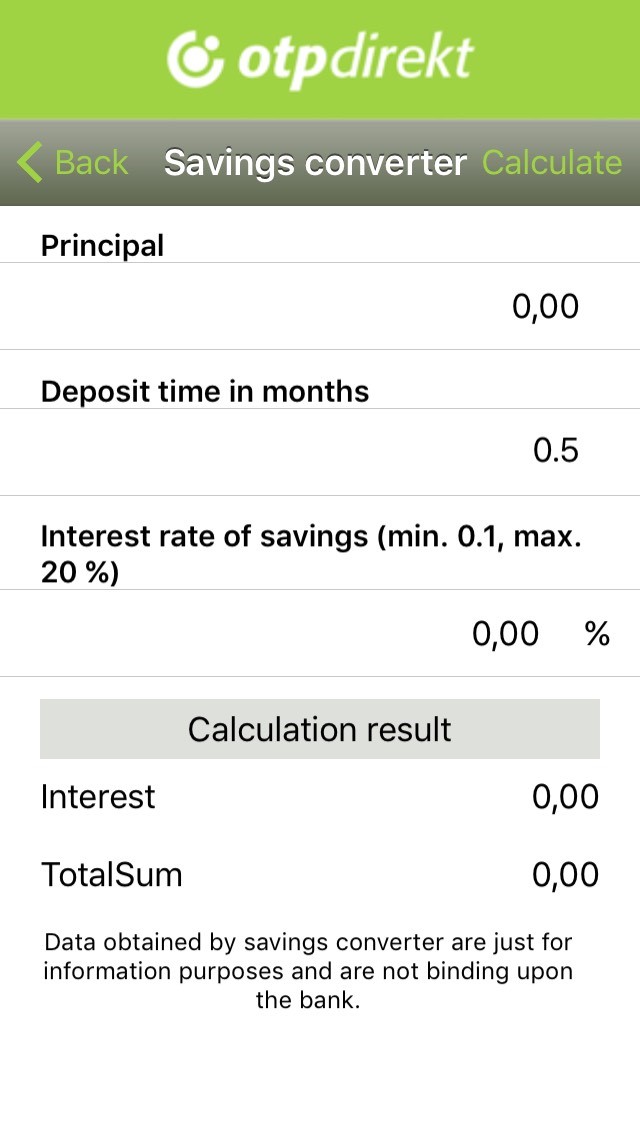Enter the interest rate of savings
Screen dimensions: 640x1136
[320, 633]
